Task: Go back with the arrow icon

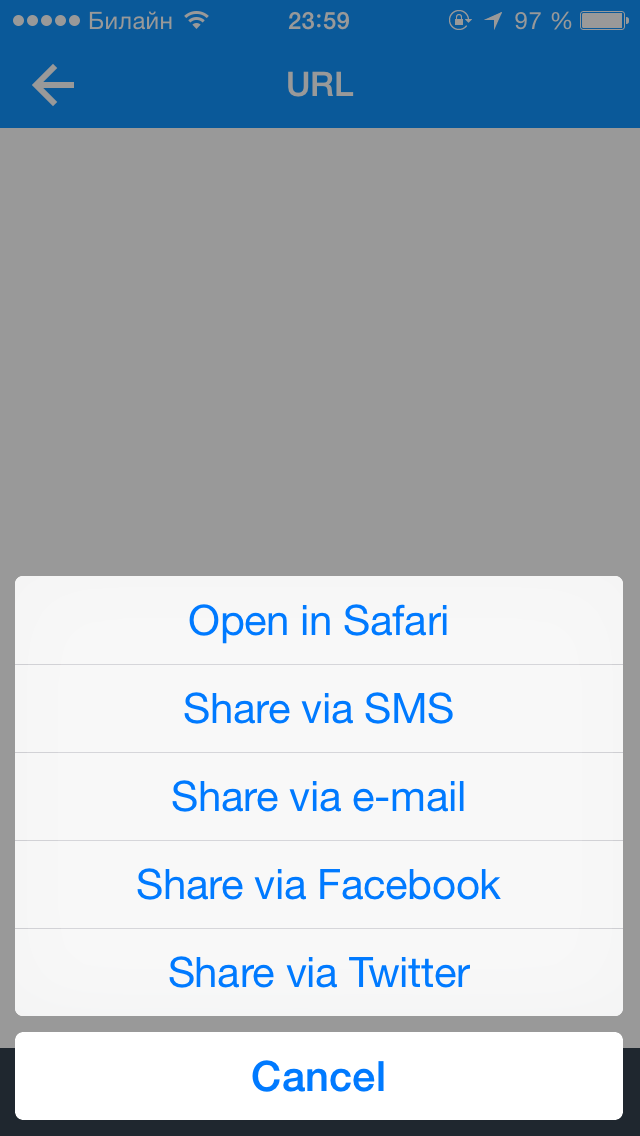Action: point(53,85)
